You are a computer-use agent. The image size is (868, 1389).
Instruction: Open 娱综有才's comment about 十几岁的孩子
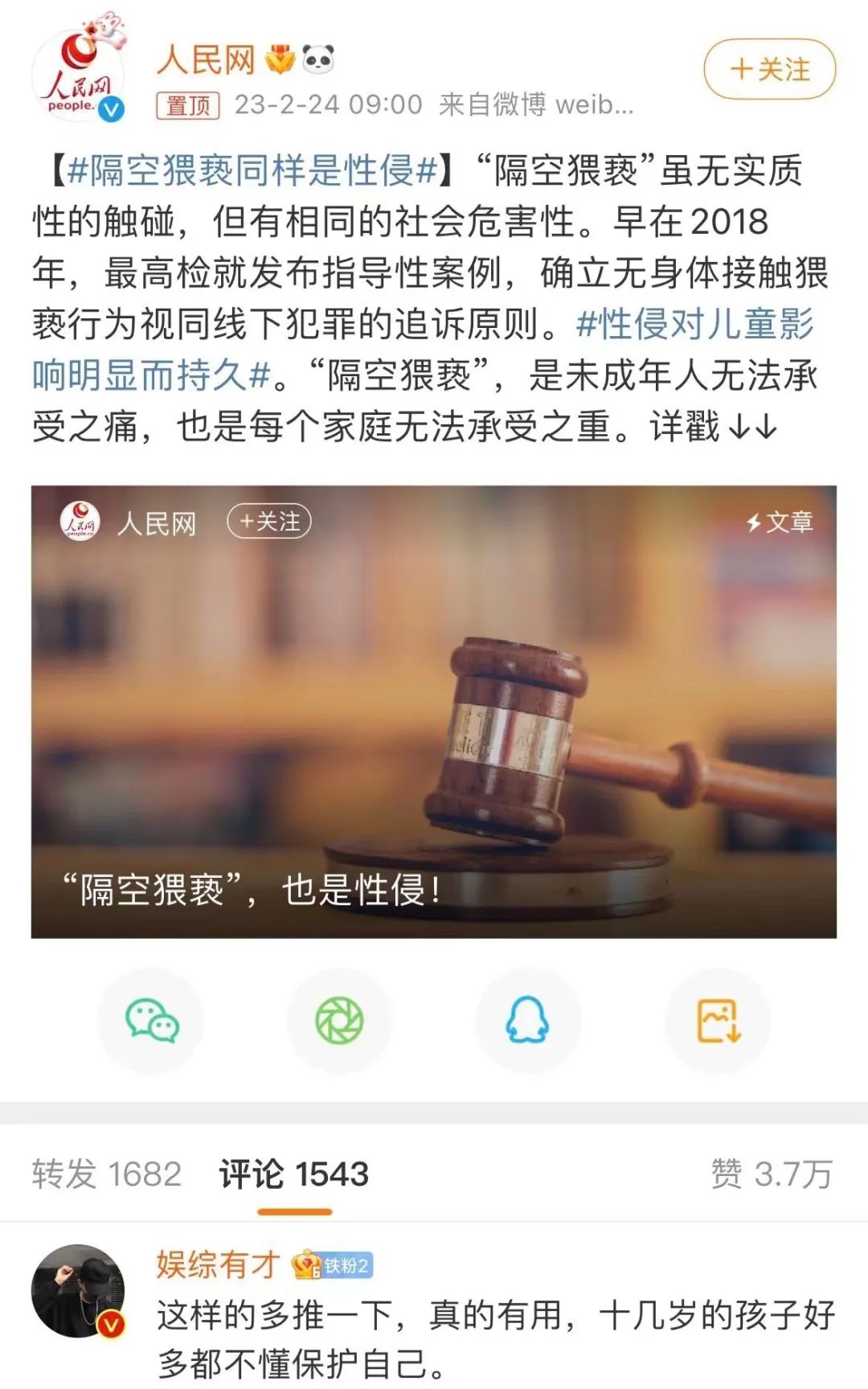coord(495,1338)
